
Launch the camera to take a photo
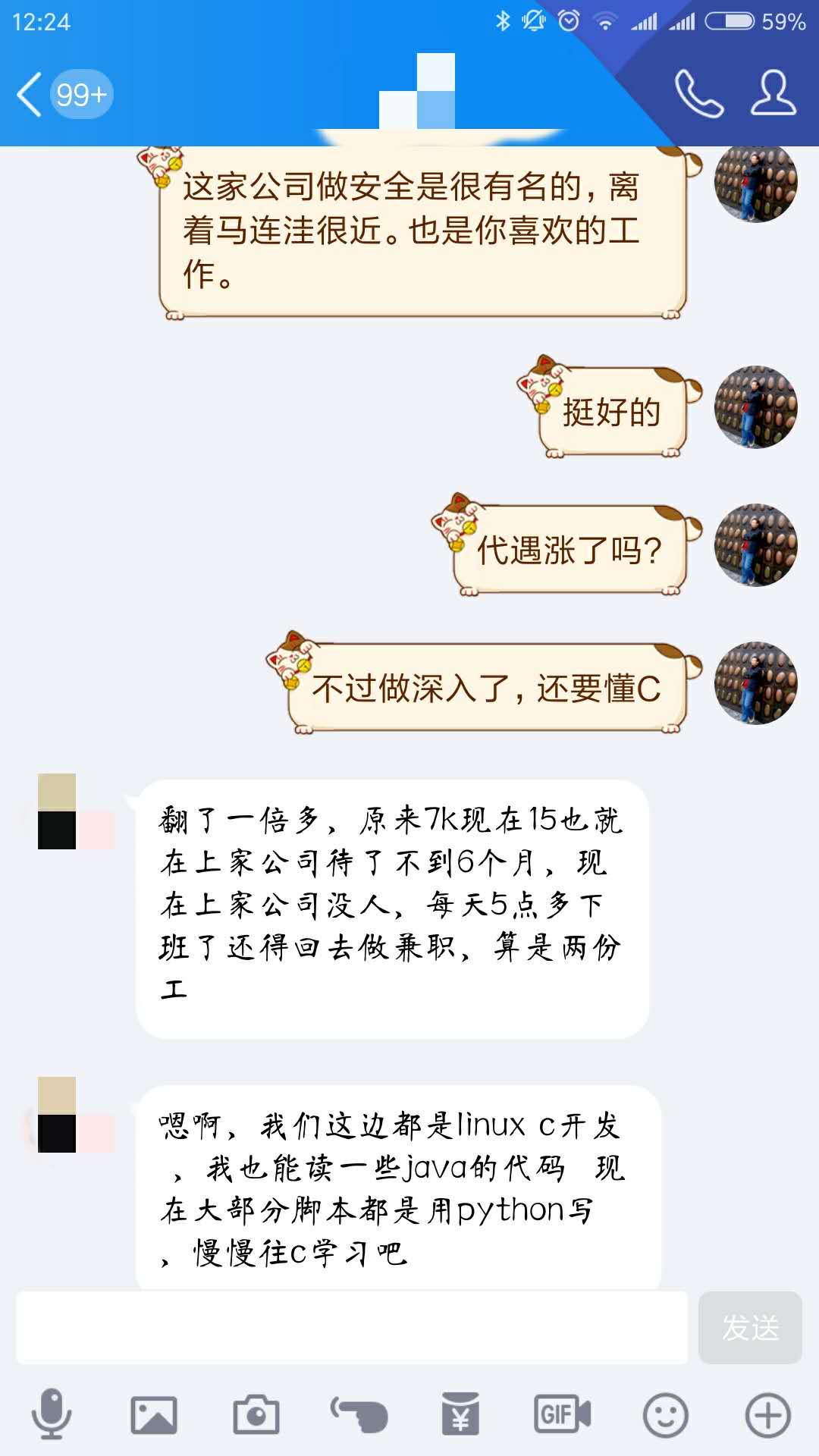256,1414
